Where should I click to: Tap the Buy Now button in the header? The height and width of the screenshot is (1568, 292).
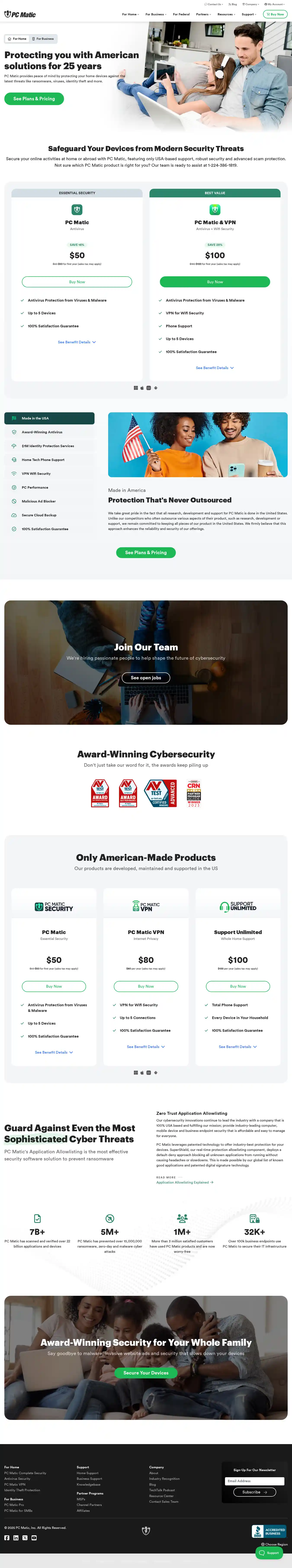(x=275, y=14)
